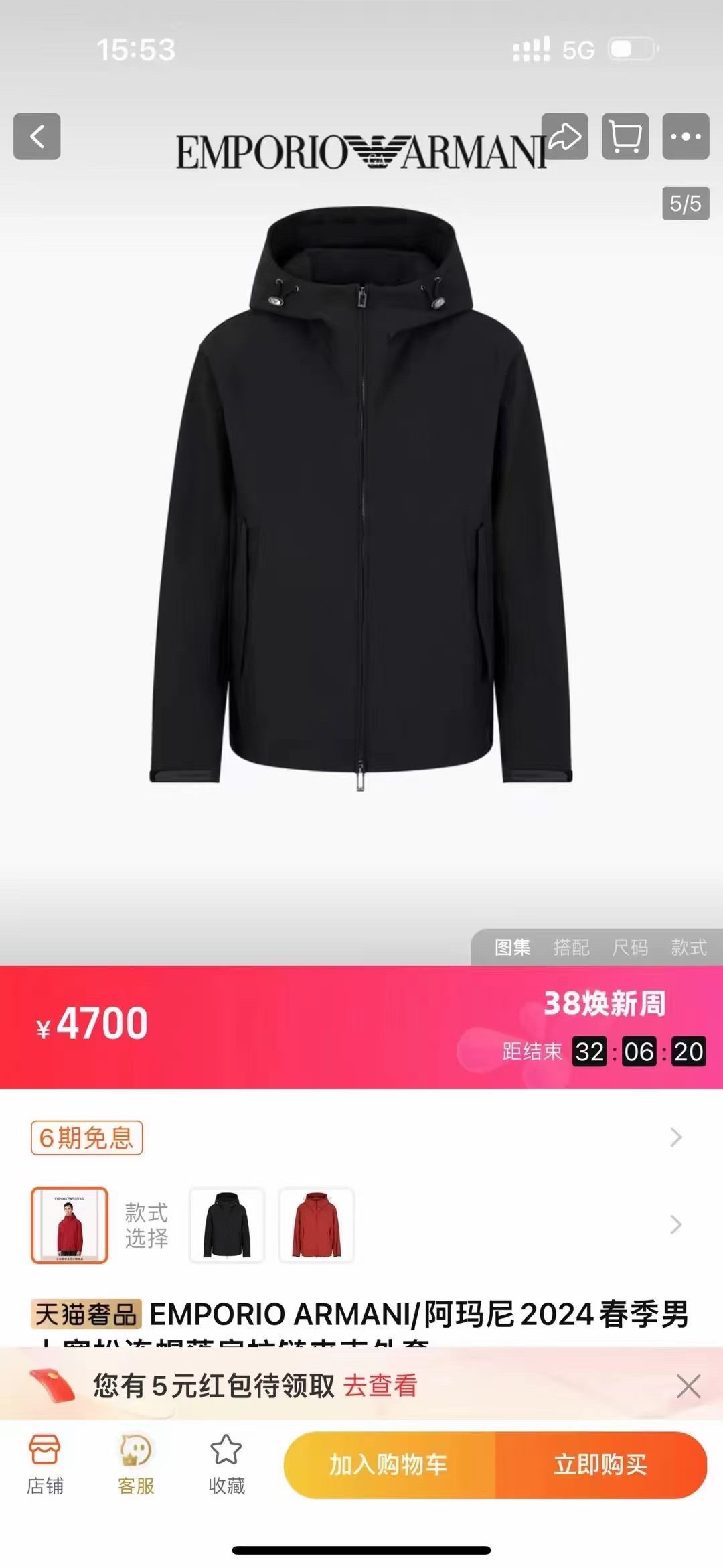
Task: Switch to the 搭配 tab
Action: tap(571, 947)
